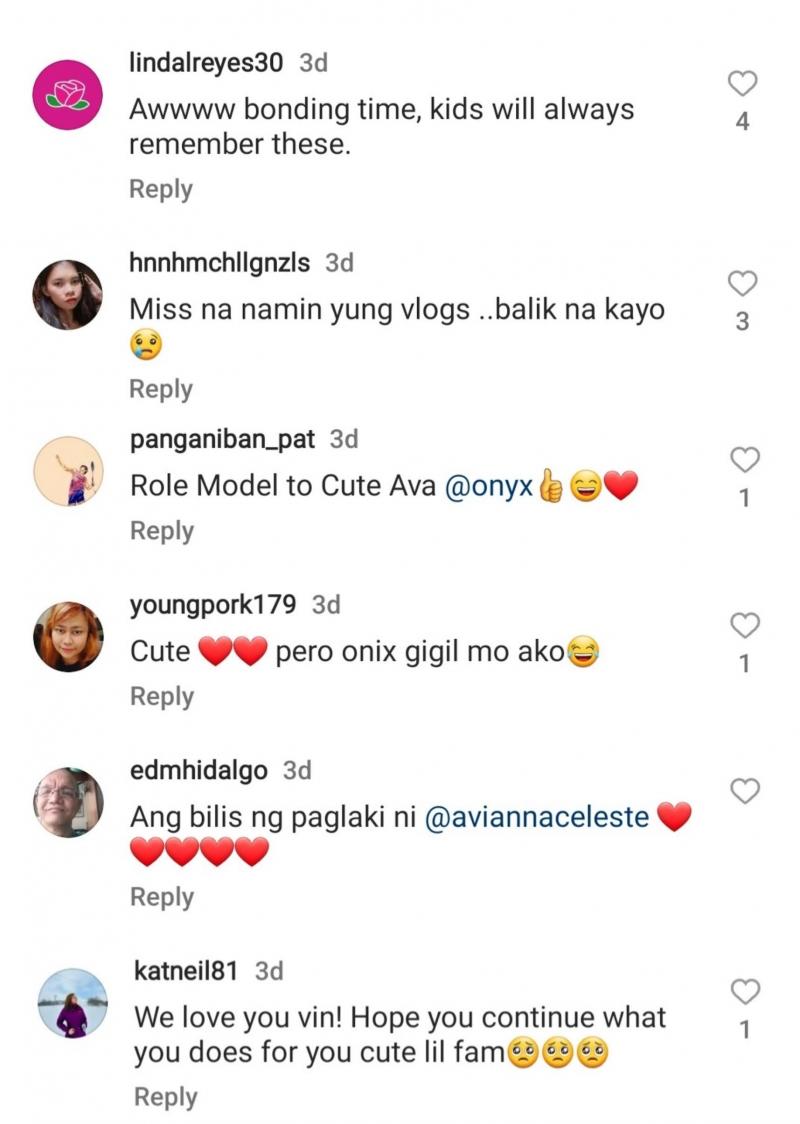View lindalreyes30's profile picture

68,95
